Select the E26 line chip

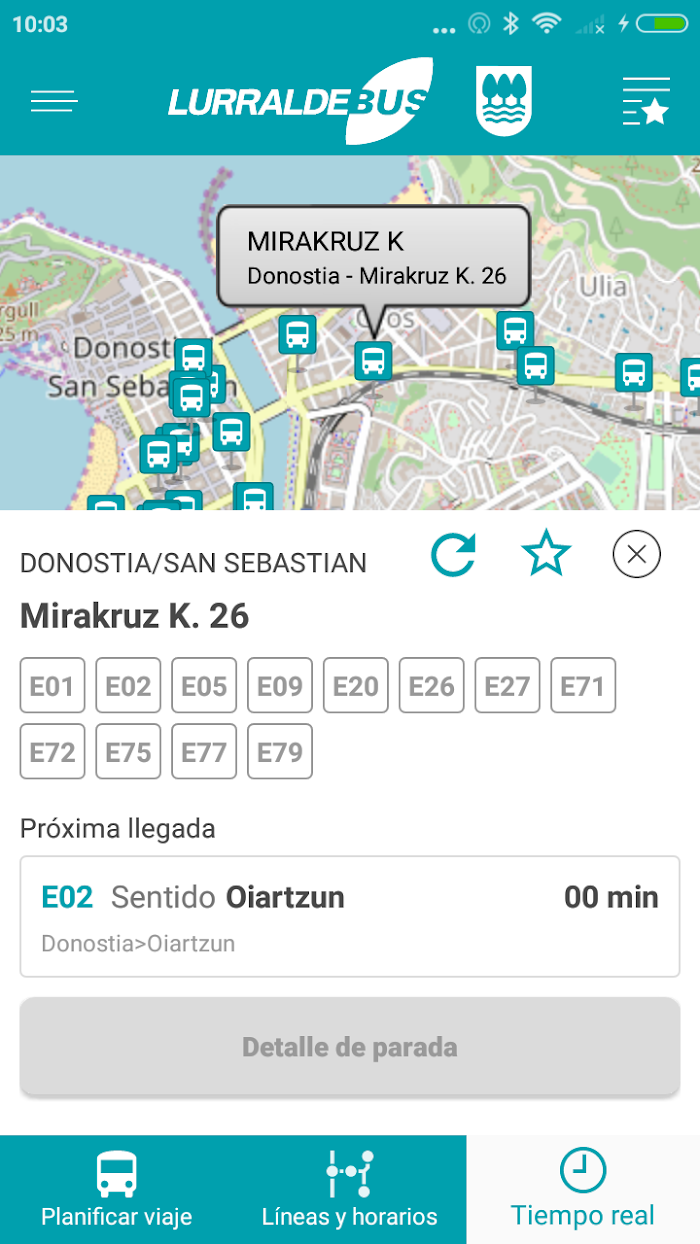tap(432, 686)
